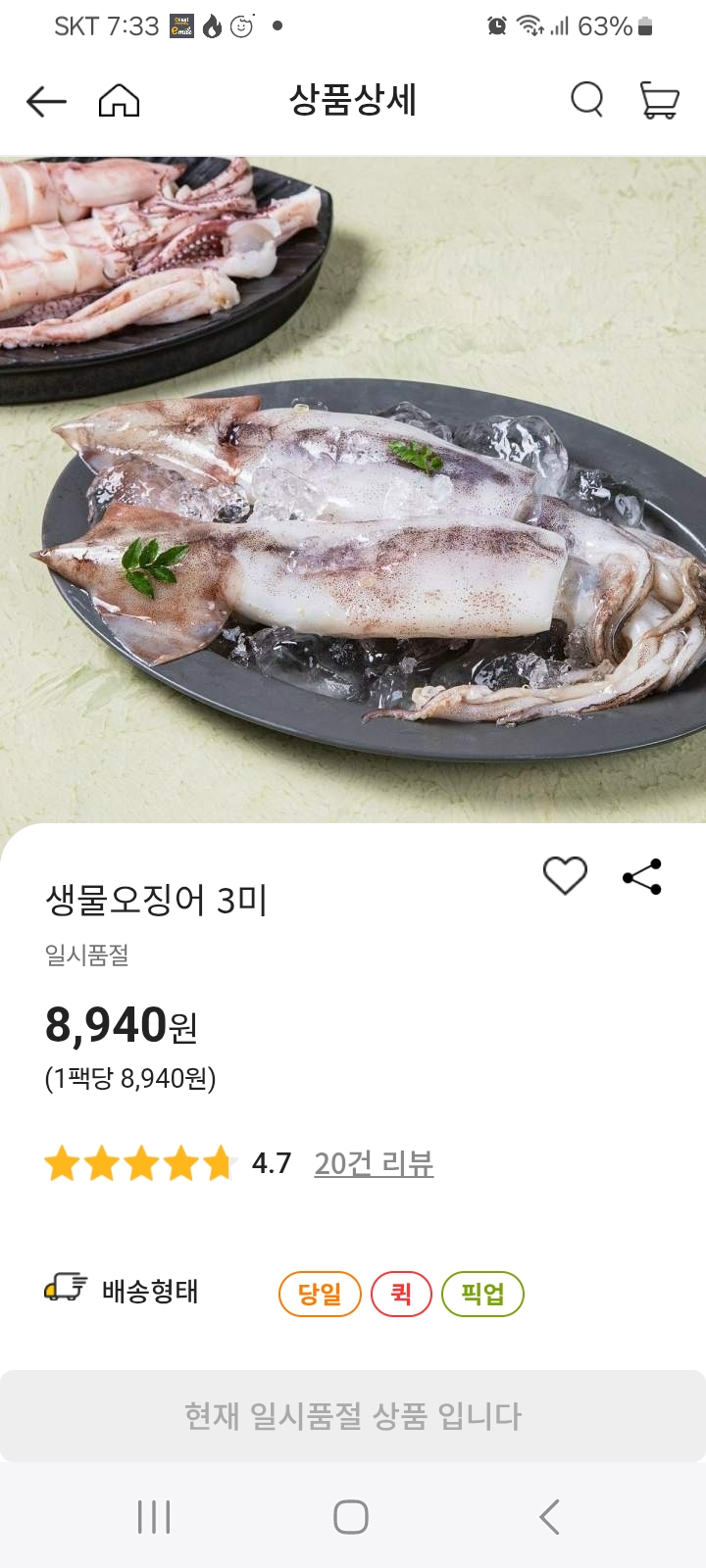Select the 당일 same-day delivery badge
The height and width of the screenshot is (1568, 706).
pos(320,1293)
